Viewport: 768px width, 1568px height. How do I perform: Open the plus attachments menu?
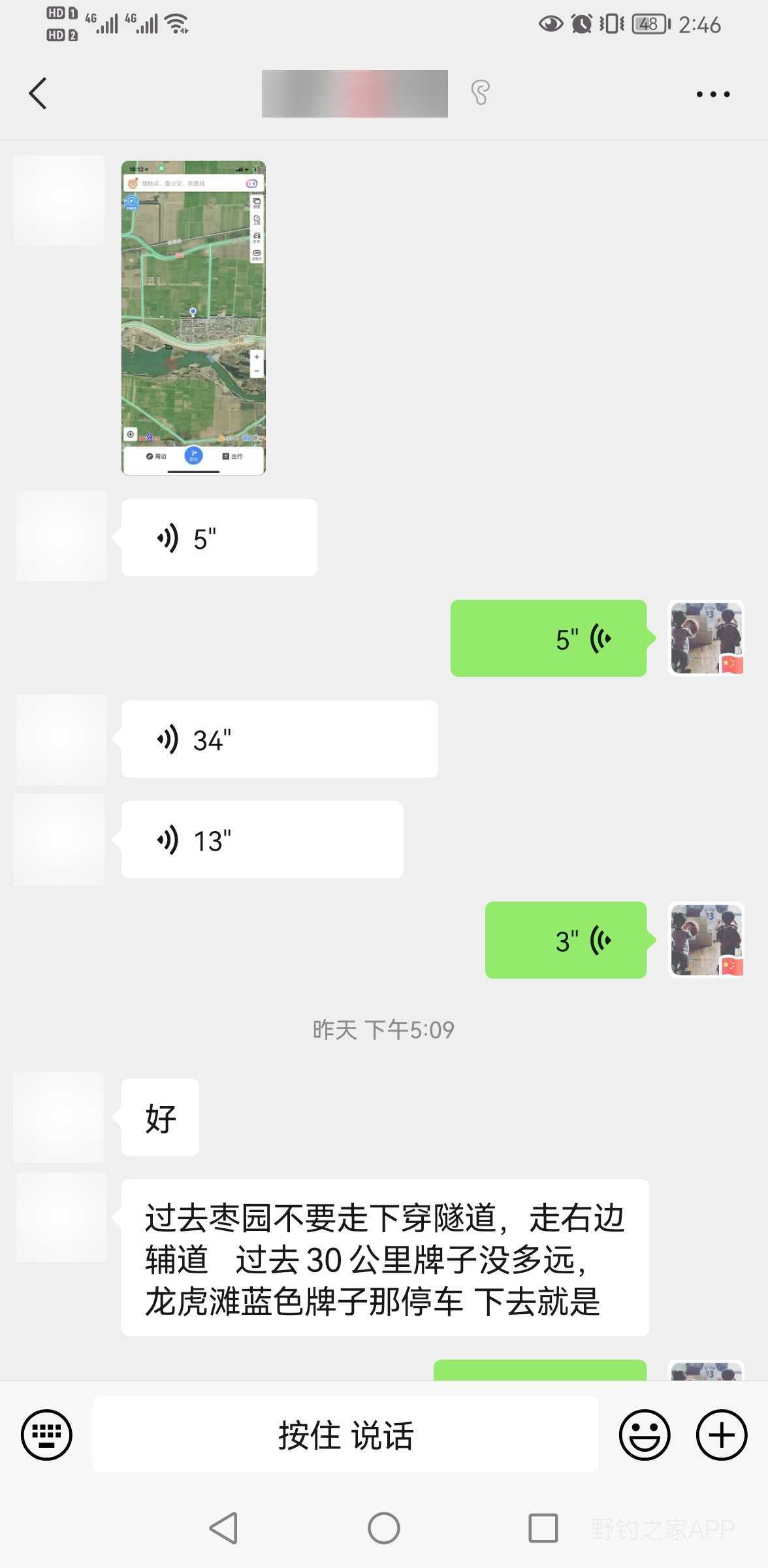(722, 1435)
